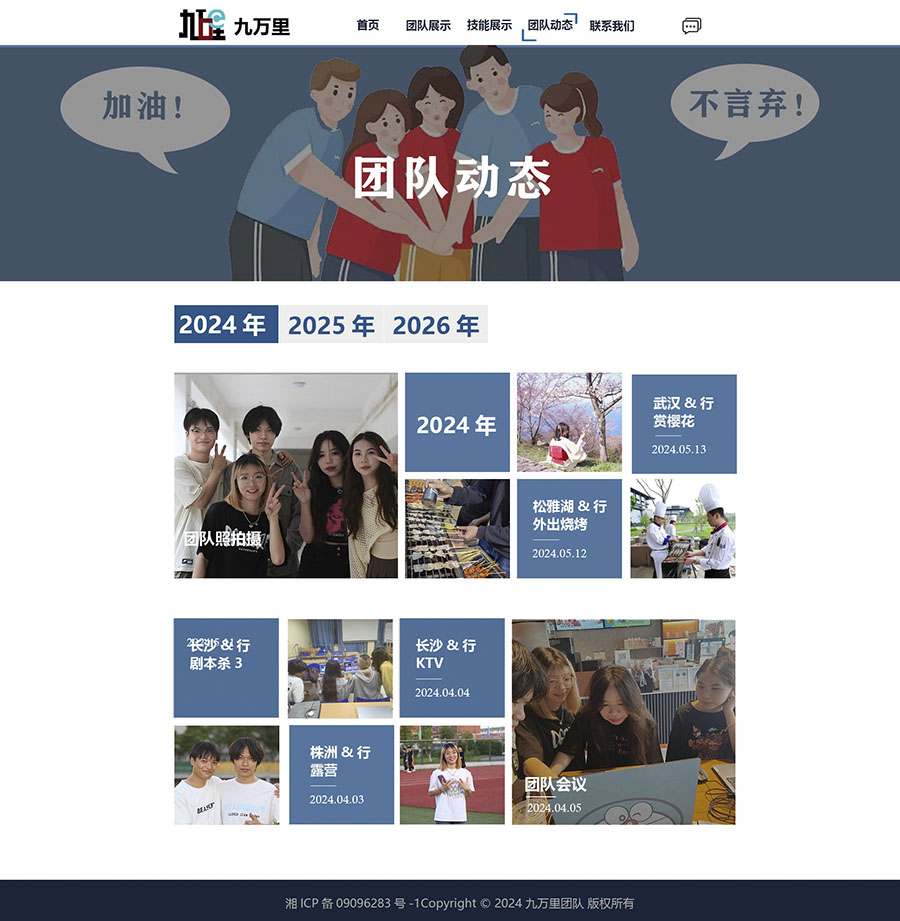View 松雅湖&行 外出烧烤 event

pos(569,528)
